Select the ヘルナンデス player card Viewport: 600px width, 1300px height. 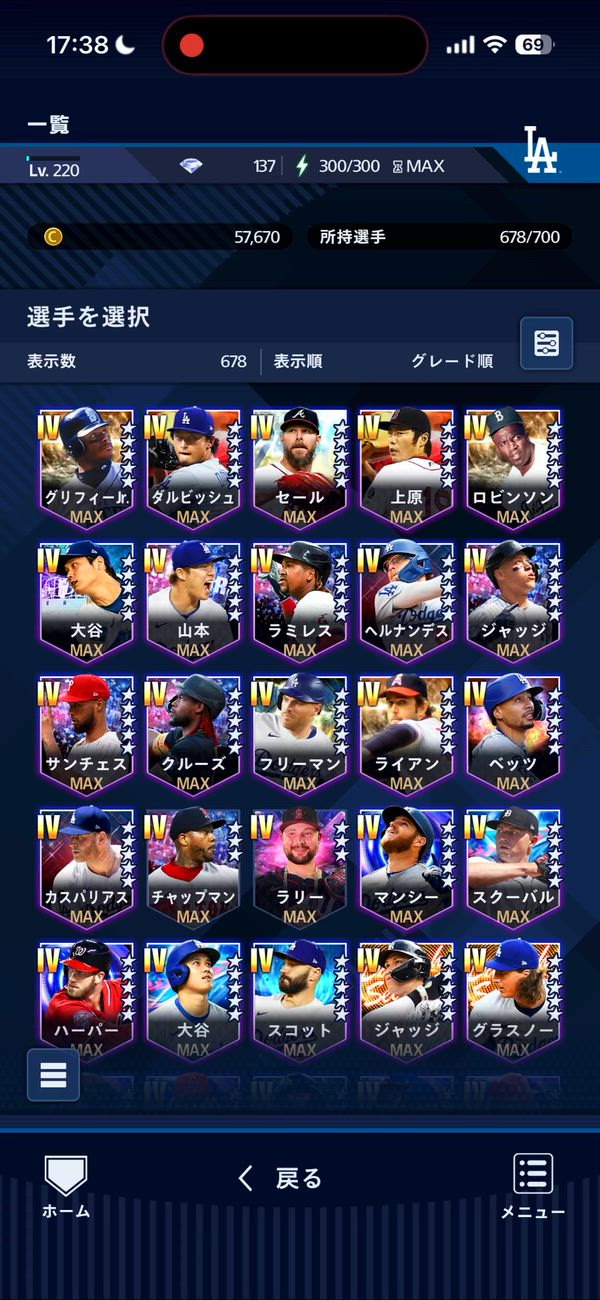point(406,600)
